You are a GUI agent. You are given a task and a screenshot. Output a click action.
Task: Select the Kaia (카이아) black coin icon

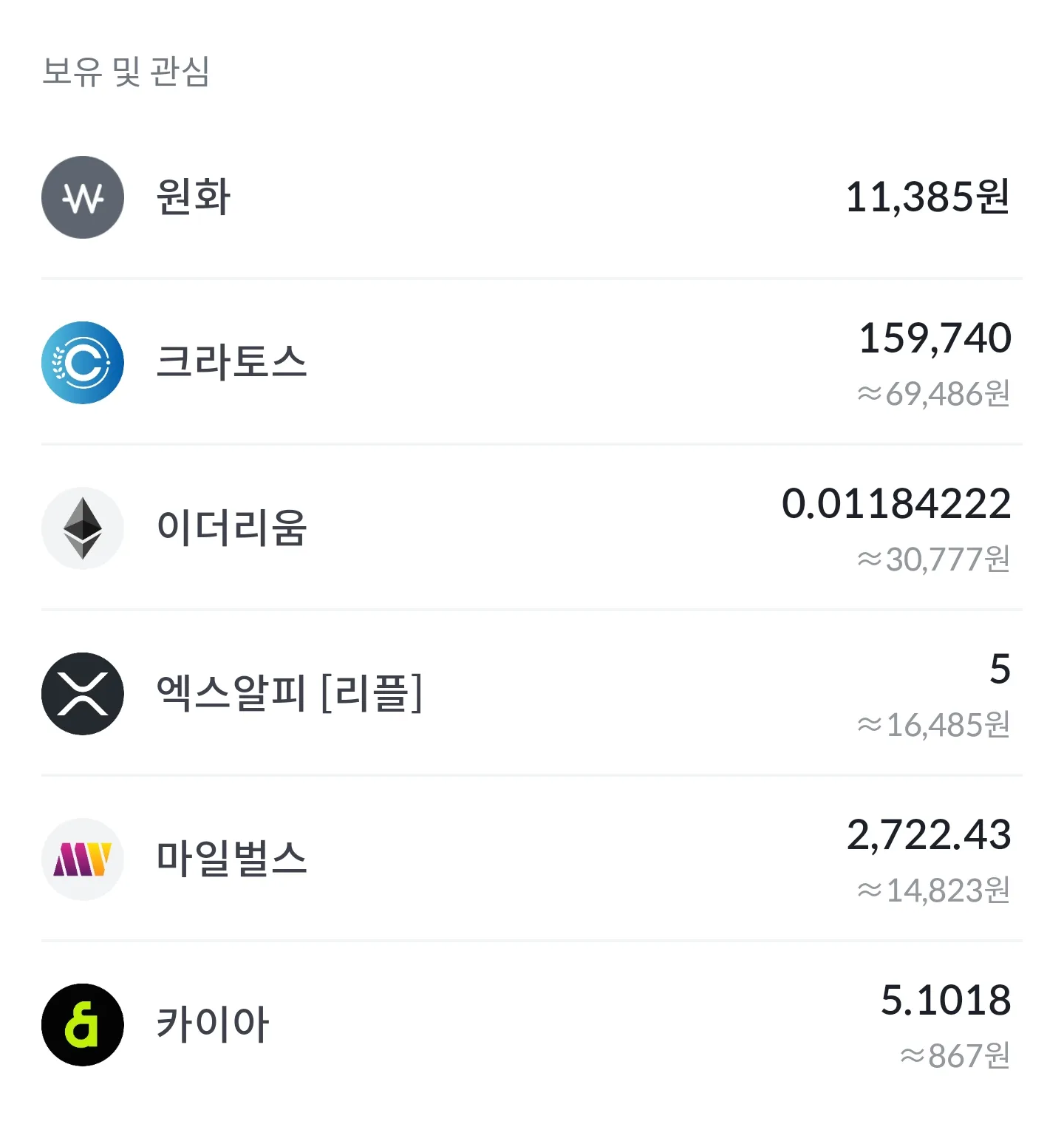pos(83,1024)
